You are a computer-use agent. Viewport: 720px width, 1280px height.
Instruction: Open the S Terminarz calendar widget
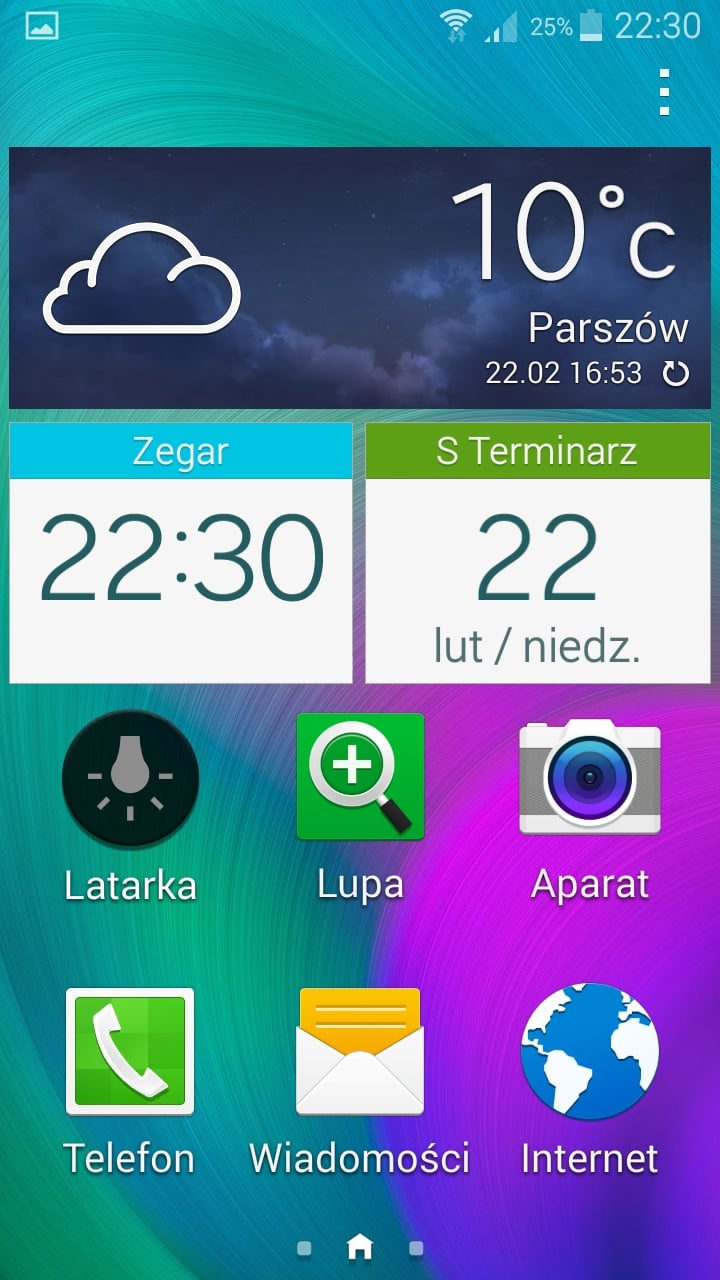click(x=538, y=553)
